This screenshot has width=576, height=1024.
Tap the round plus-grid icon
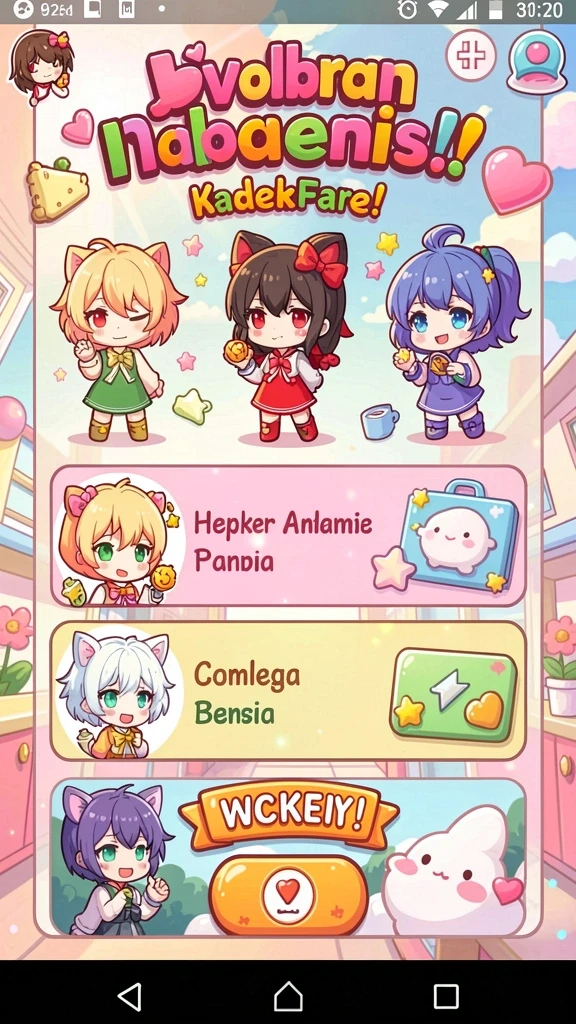pos(471,55)
